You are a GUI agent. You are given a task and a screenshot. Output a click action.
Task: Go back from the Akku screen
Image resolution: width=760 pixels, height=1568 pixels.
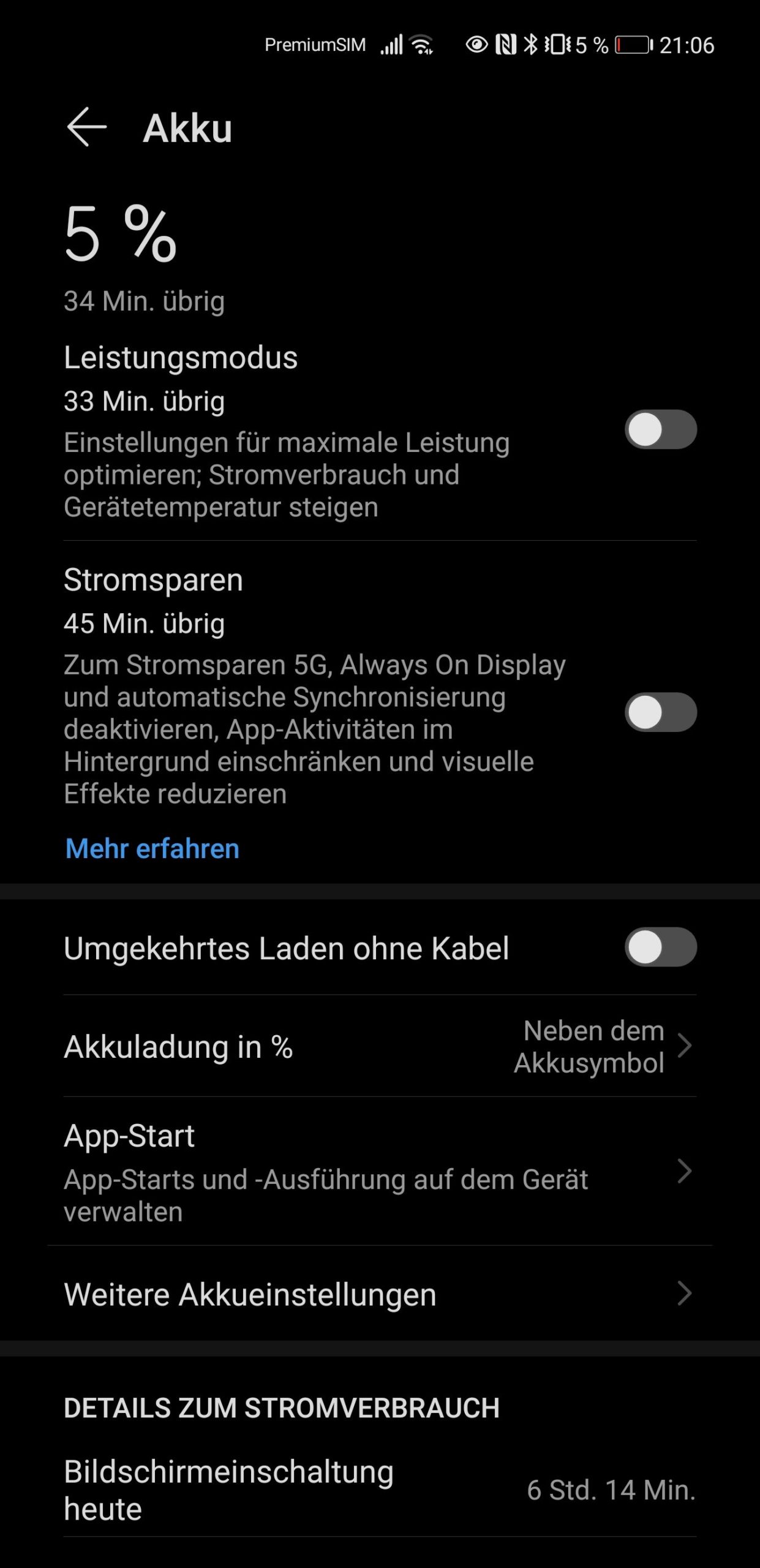coord(86,127)
